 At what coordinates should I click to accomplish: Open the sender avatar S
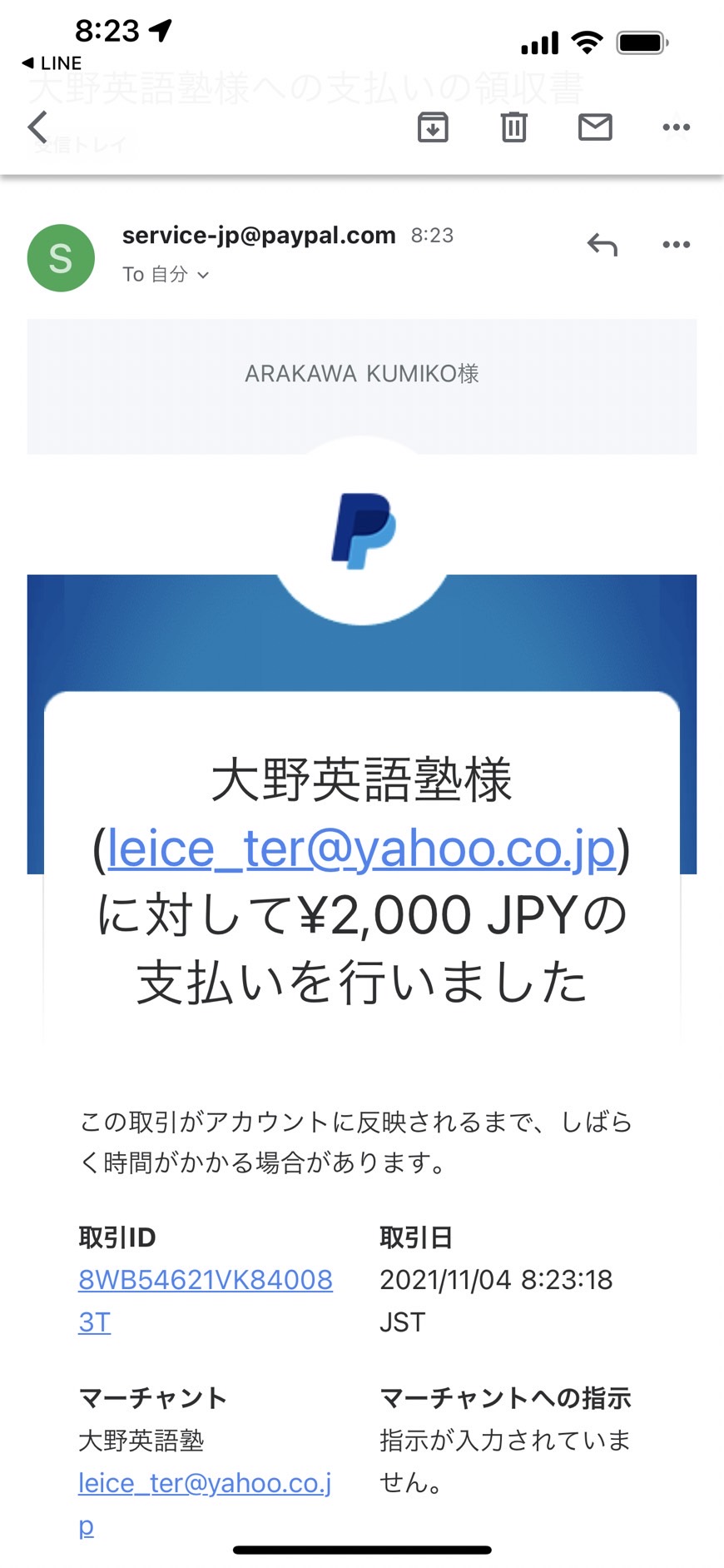coord(61,258)
